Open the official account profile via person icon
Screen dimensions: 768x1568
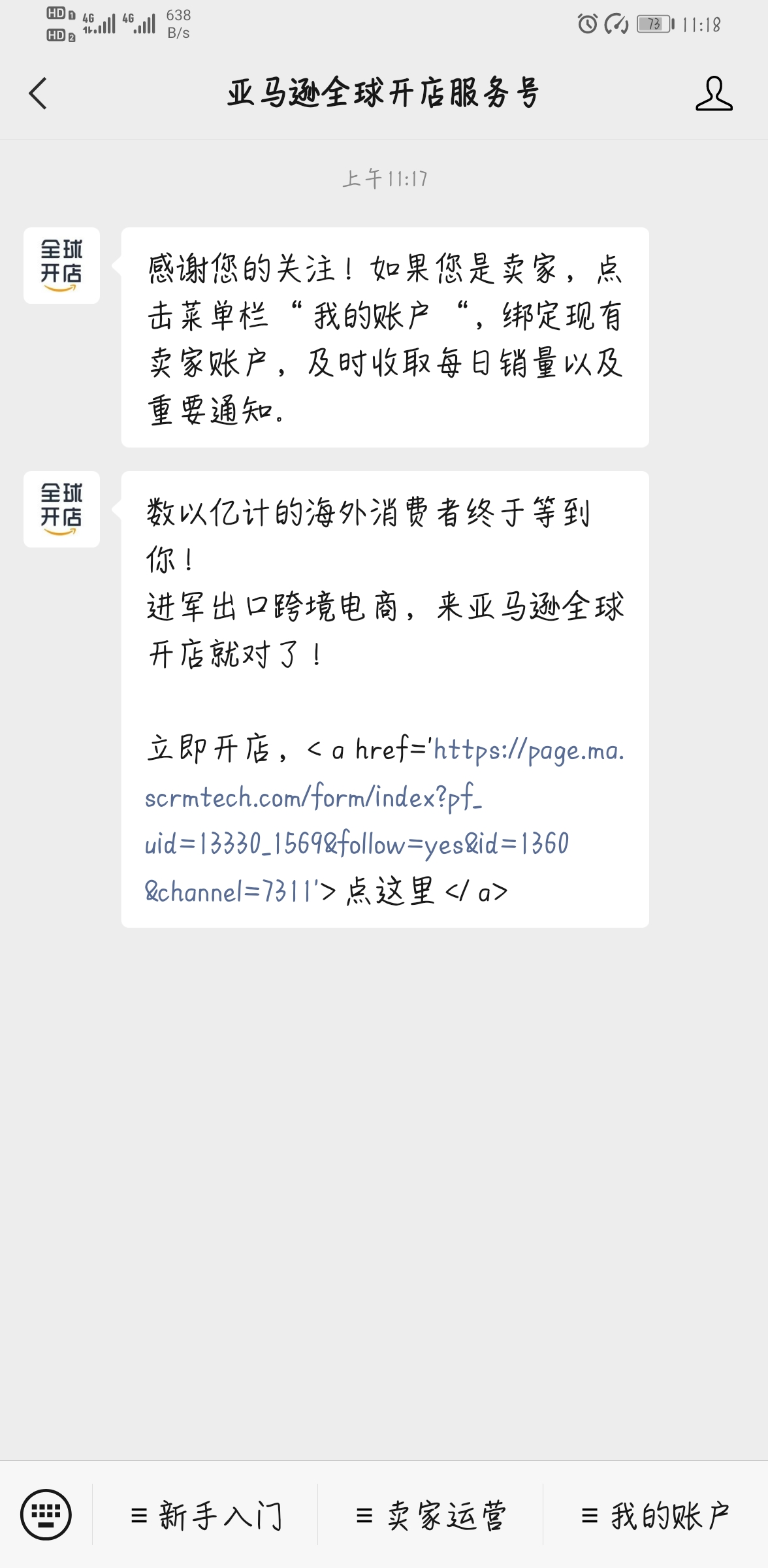pos(714,93)
